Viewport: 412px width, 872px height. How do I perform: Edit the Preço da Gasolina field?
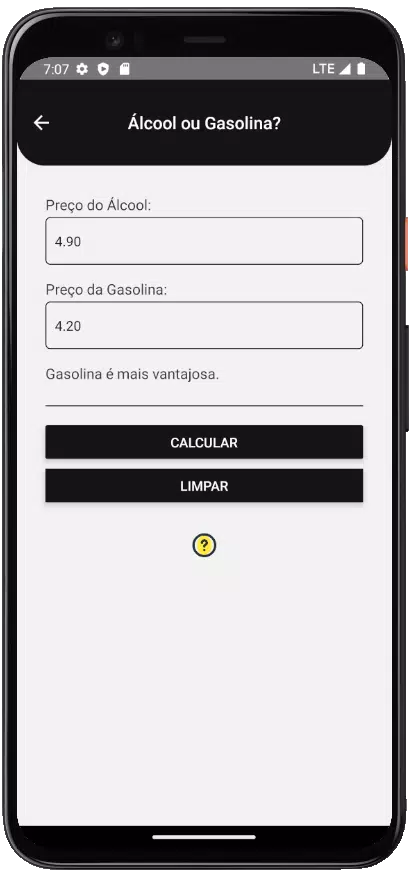(204, 325)
